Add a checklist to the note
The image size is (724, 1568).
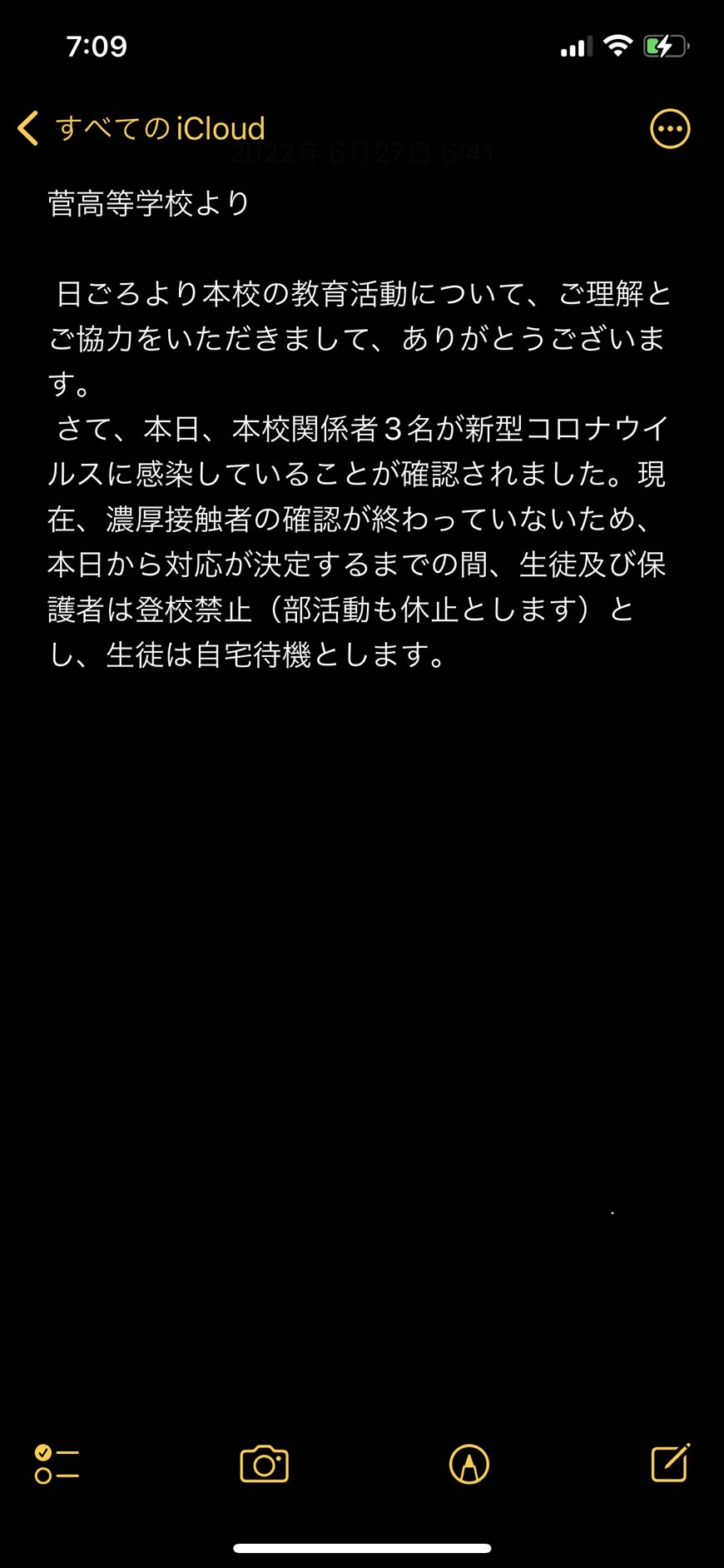tap(57, 1464)
